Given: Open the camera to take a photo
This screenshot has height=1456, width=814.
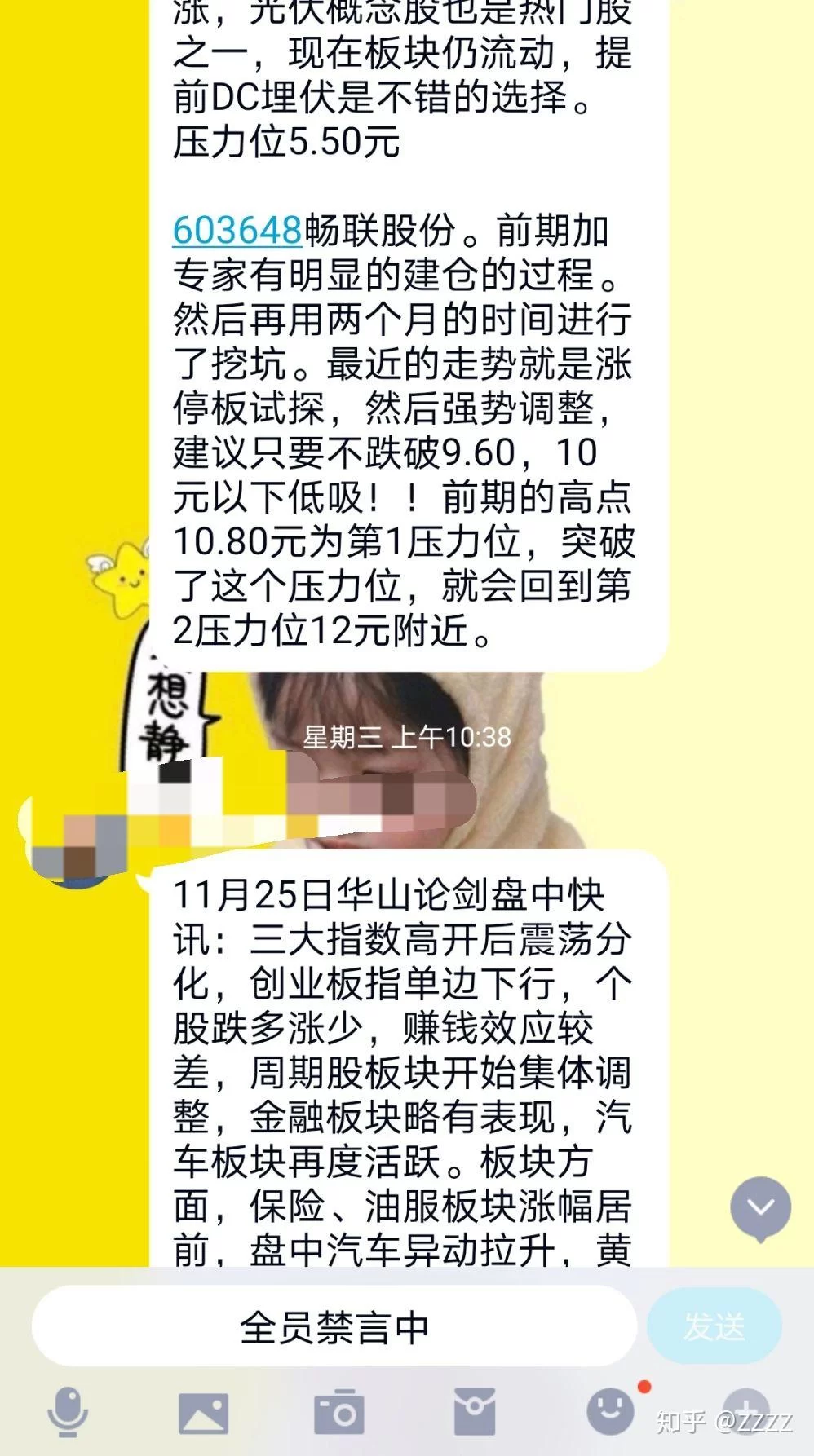Looking at the screenshot, I should pos(338,1412).
